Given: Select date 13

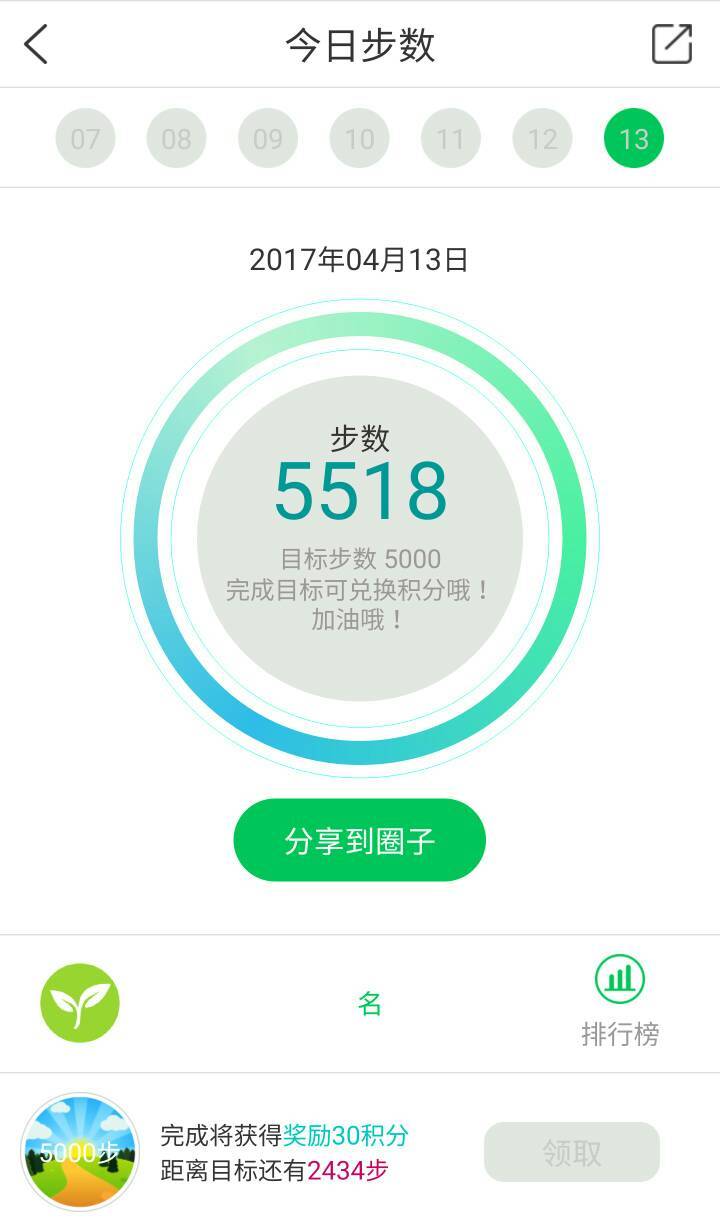Looking at the screenshot, I should (634, 139).
